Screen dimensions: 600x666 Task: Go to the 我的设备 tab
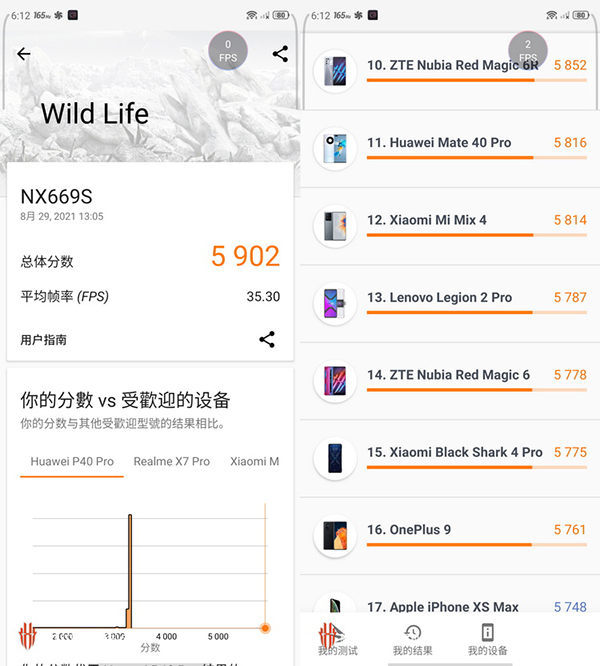point(487,639)
